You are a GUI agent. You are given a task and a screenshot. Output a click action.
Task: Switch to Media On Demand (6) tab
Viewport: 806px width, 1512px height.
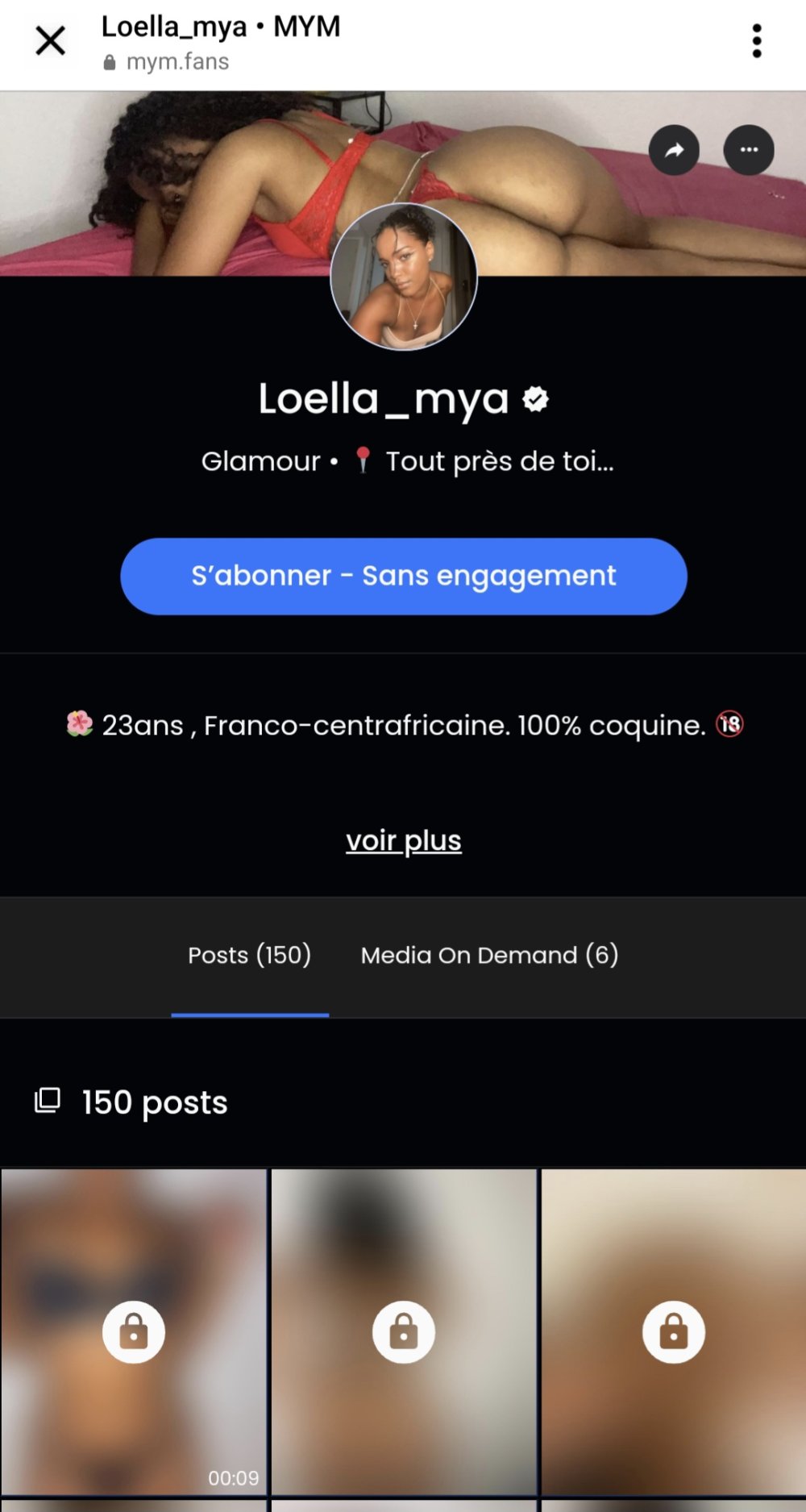coord(489,956)
